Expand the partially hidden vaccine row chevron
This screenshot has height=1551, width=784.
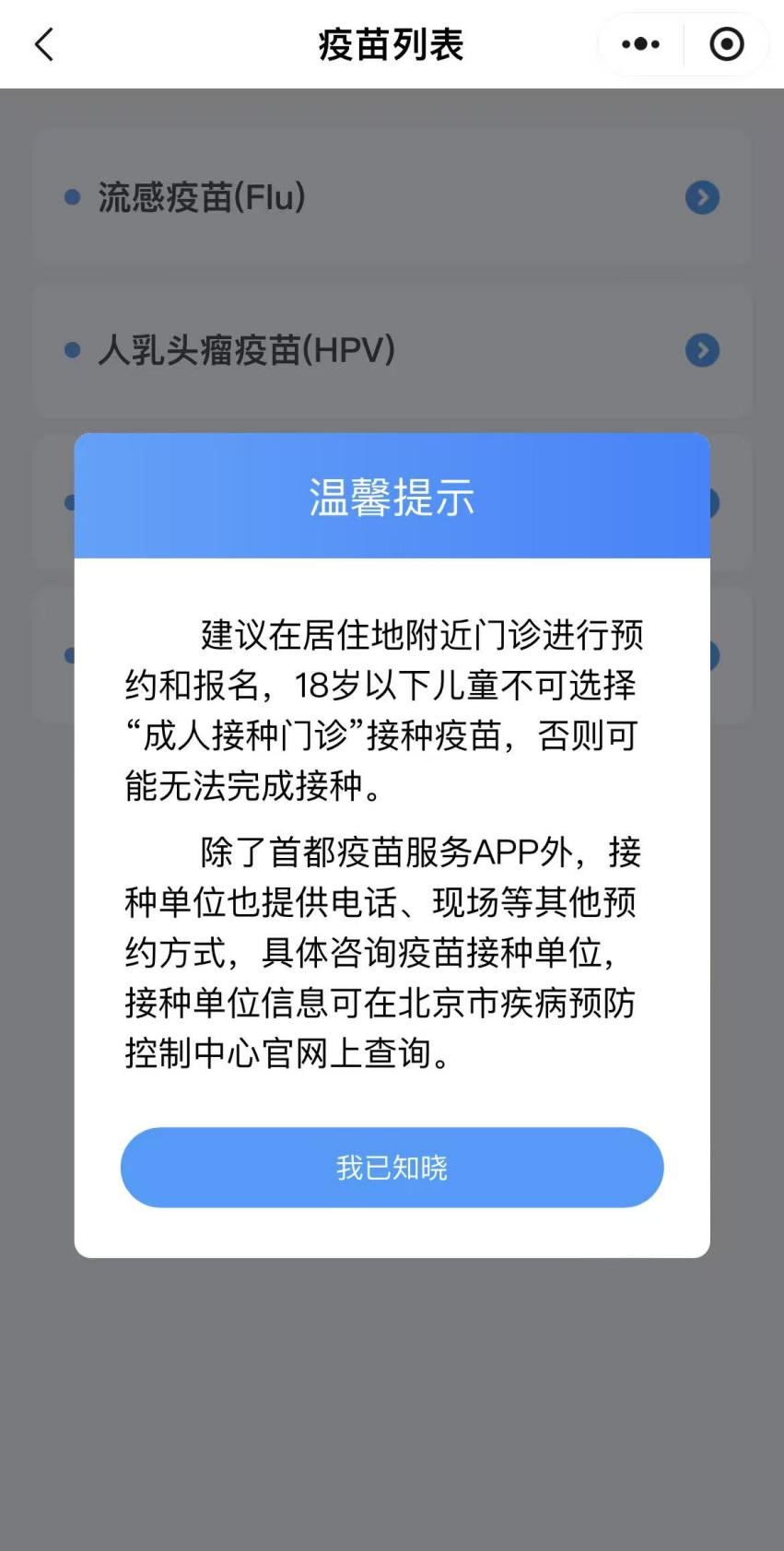point(703,502)
